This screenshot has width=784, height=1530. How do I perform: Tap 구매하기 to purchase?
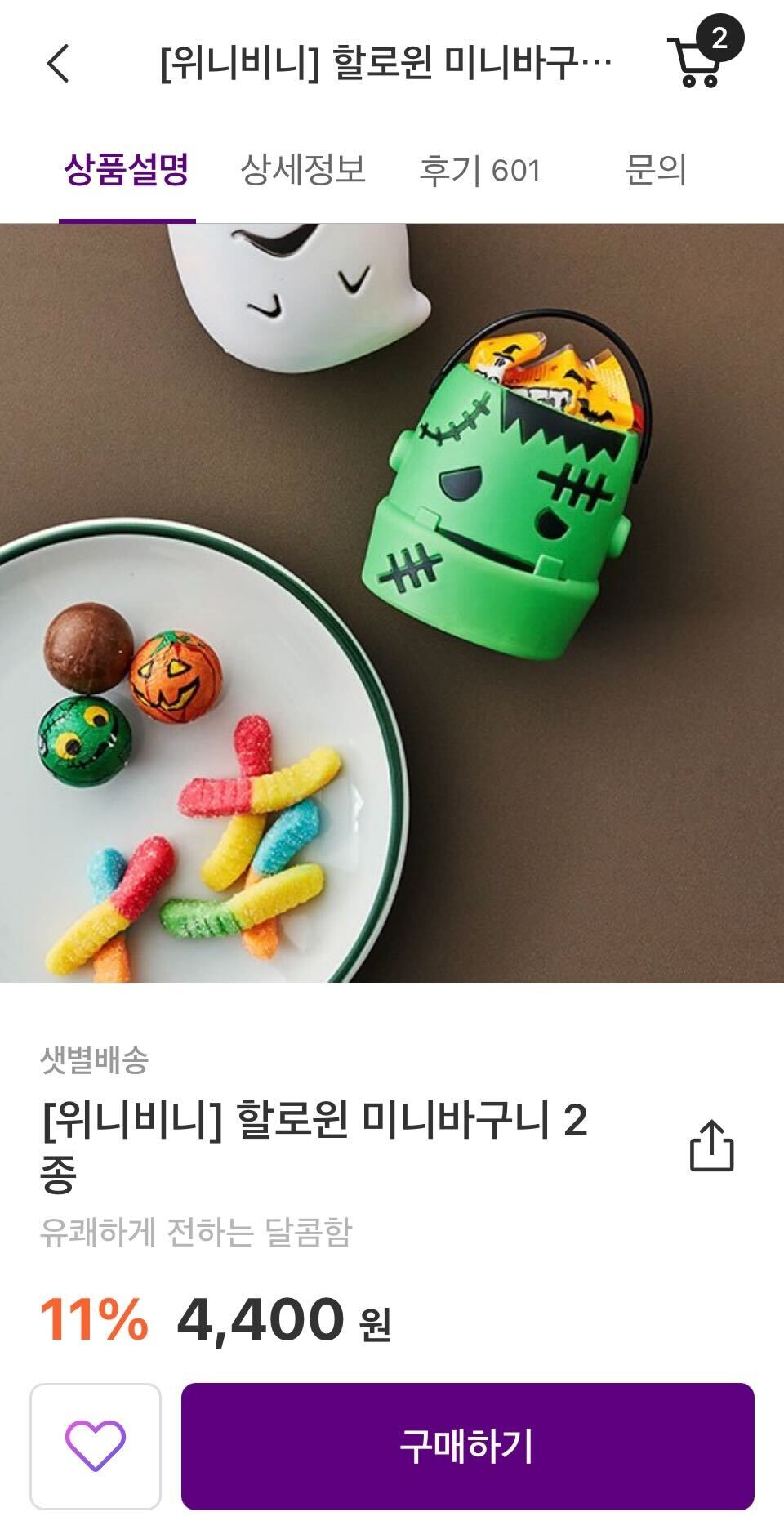pos(467,1446)
